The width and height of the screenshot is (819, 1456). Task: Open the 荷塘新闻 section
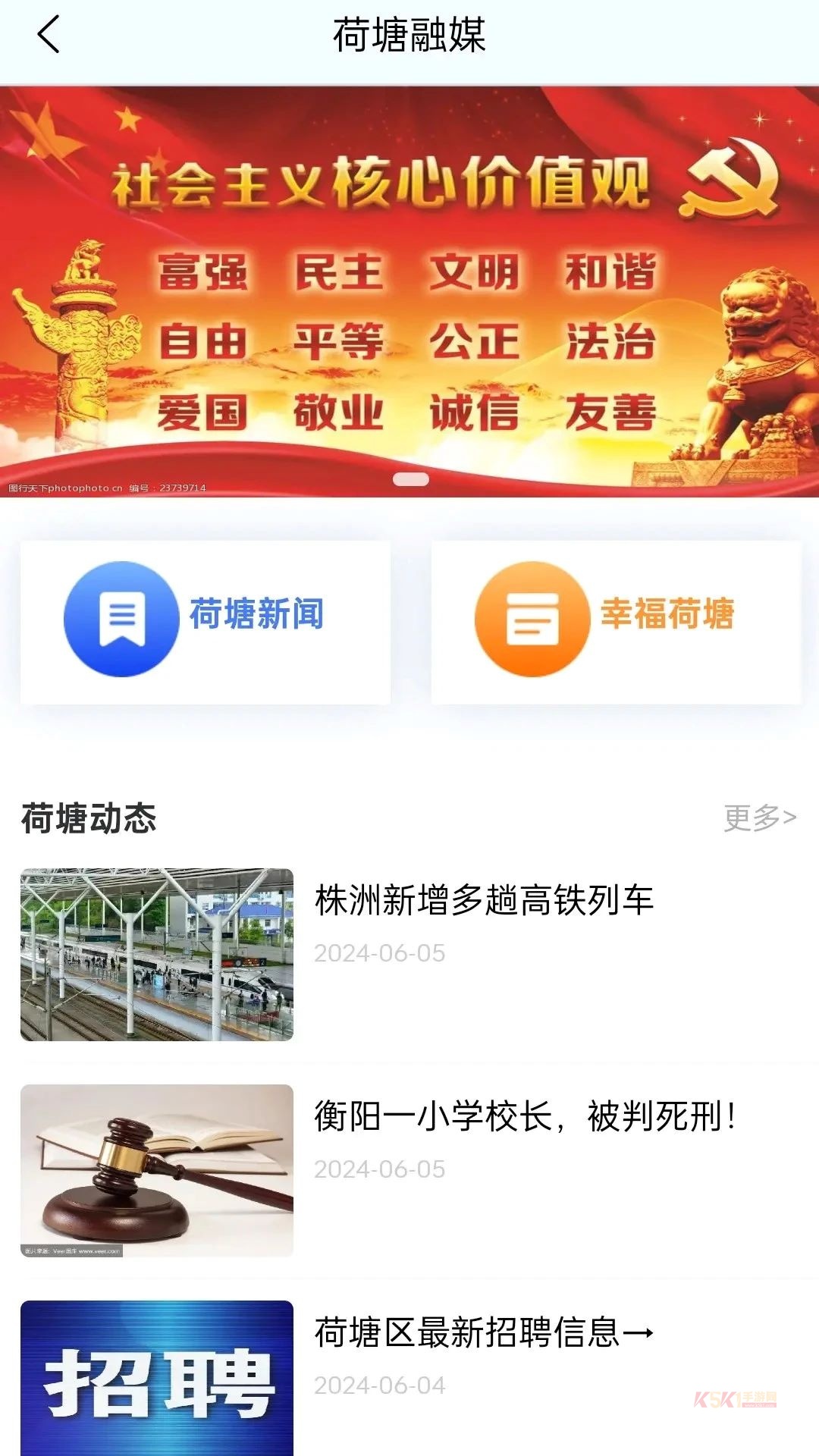tap(206, 621)
